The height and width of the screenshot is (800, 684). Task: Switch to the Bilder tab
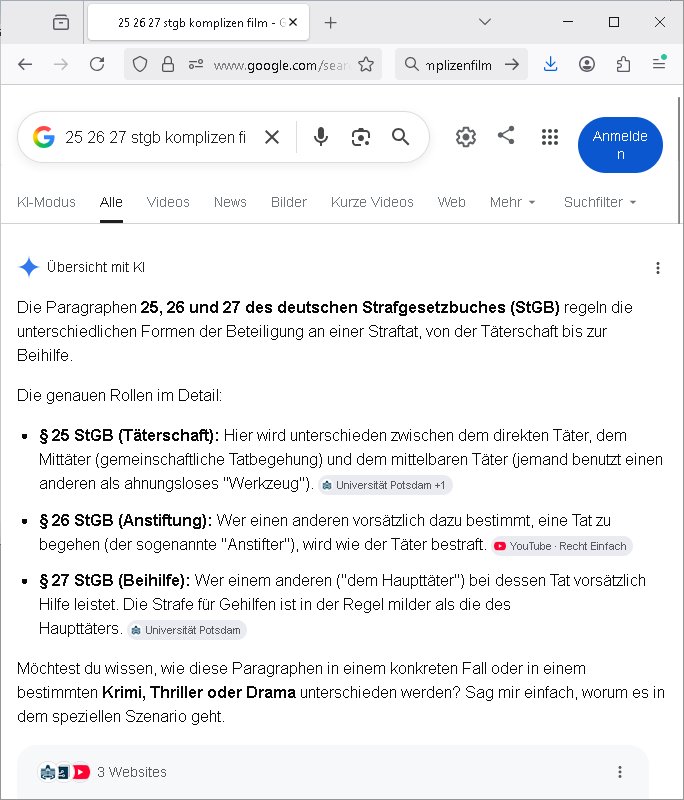click(x=289, y=202)
